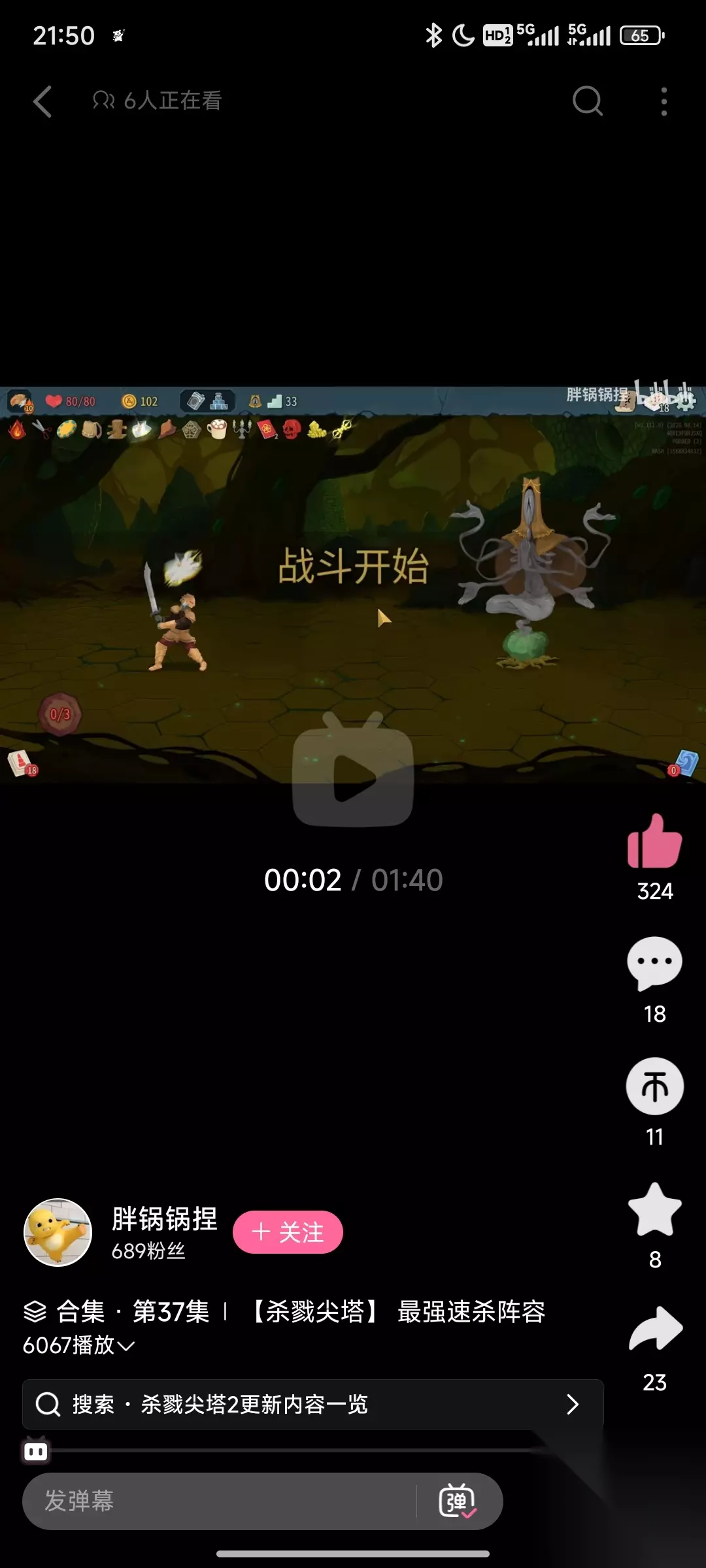
Task: Give coins to this video
Action: coord(654,1086)
